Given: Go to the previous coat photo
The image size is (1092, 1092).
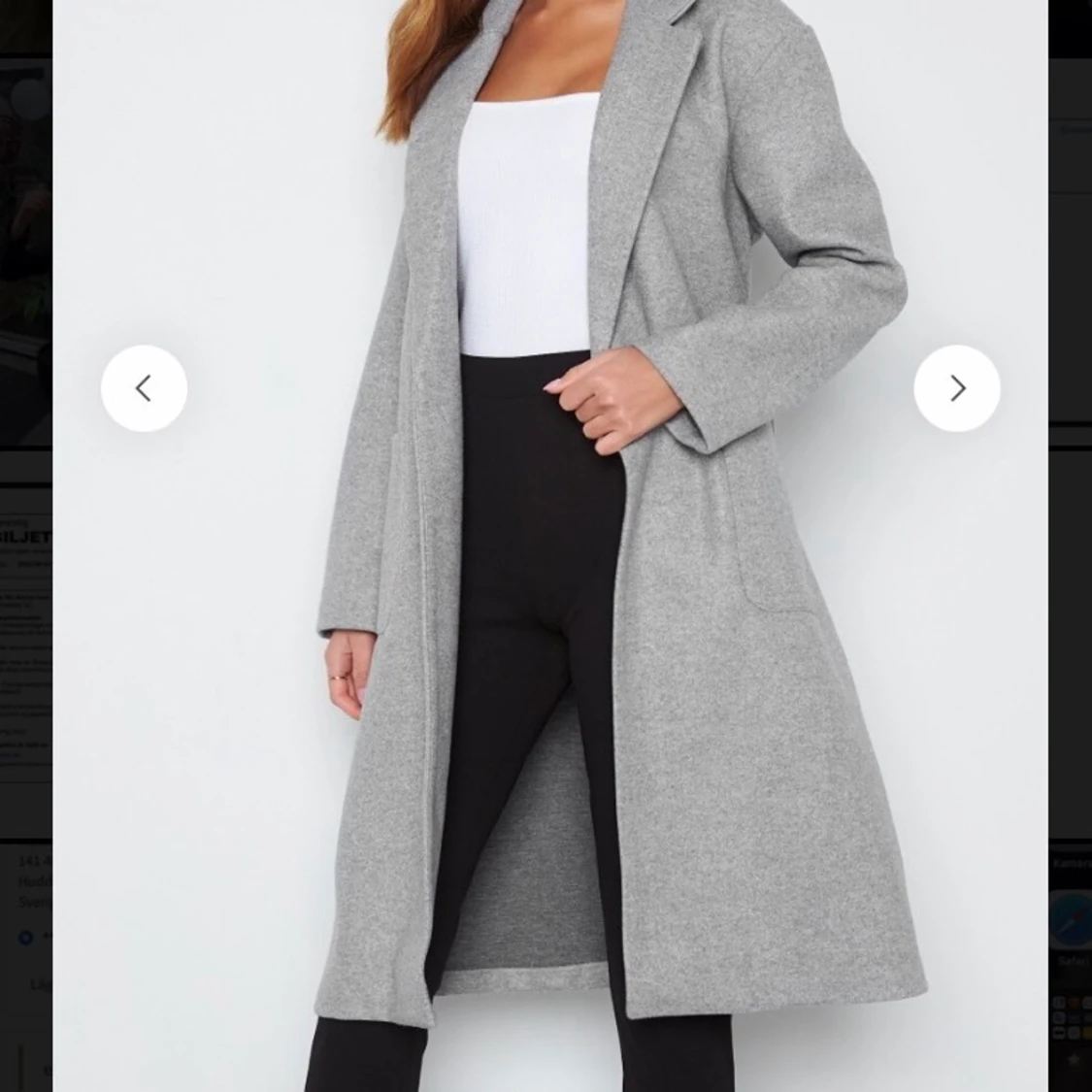Looking at the screenshot, I should [x=144, y=388].
